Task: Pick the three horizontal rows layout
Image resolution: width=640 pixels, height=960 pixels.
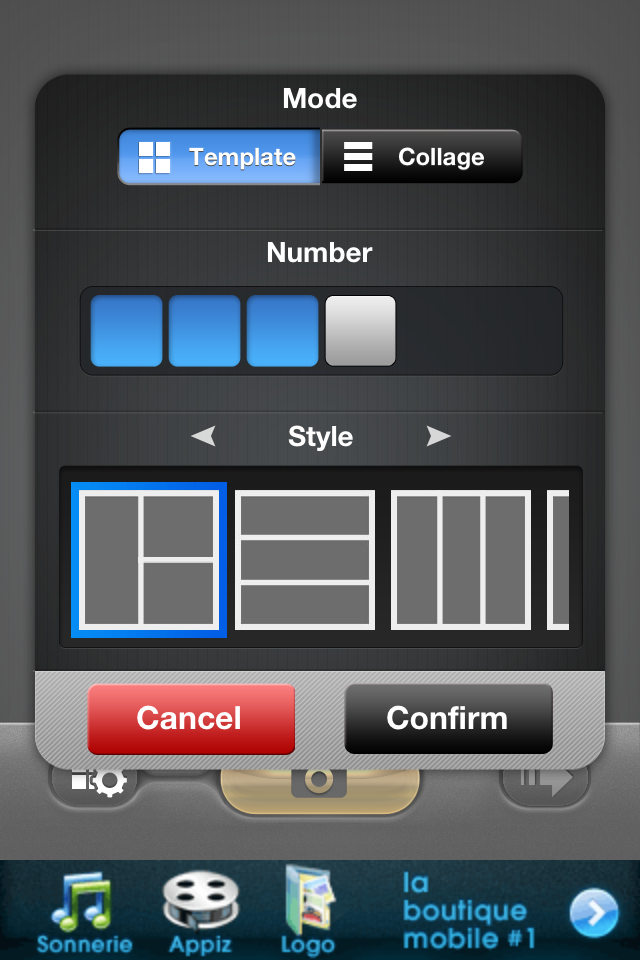Action: (305, 560)
